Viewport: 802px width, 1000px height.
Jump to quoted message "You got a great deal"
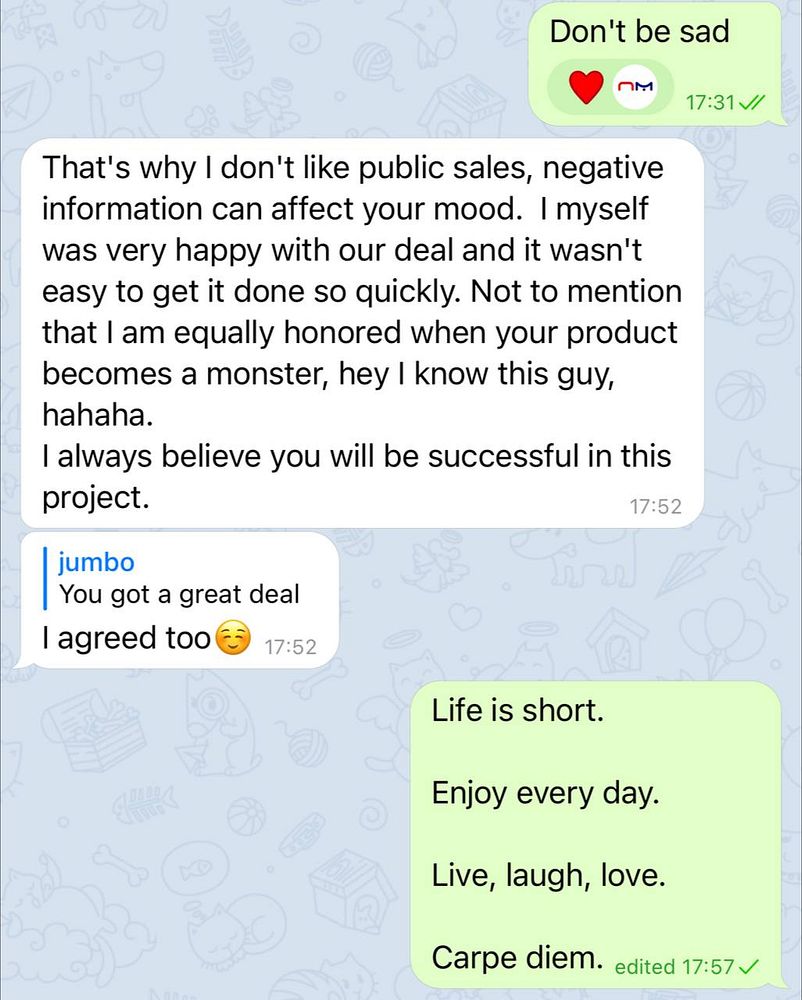pyautogui.click(x=178, y=579)
